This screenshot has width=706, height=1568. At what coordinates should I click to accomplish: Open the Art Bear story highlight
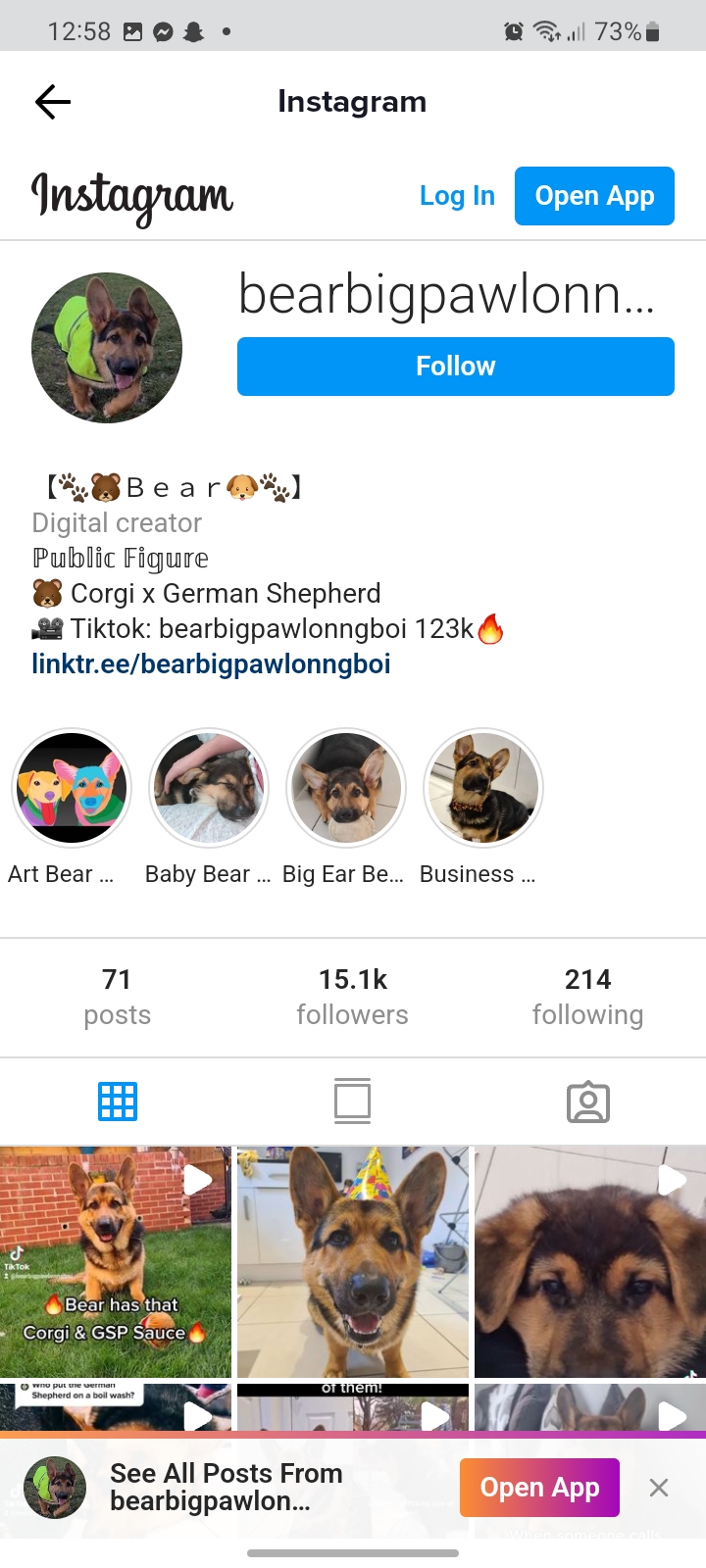(x=71, y=789)
